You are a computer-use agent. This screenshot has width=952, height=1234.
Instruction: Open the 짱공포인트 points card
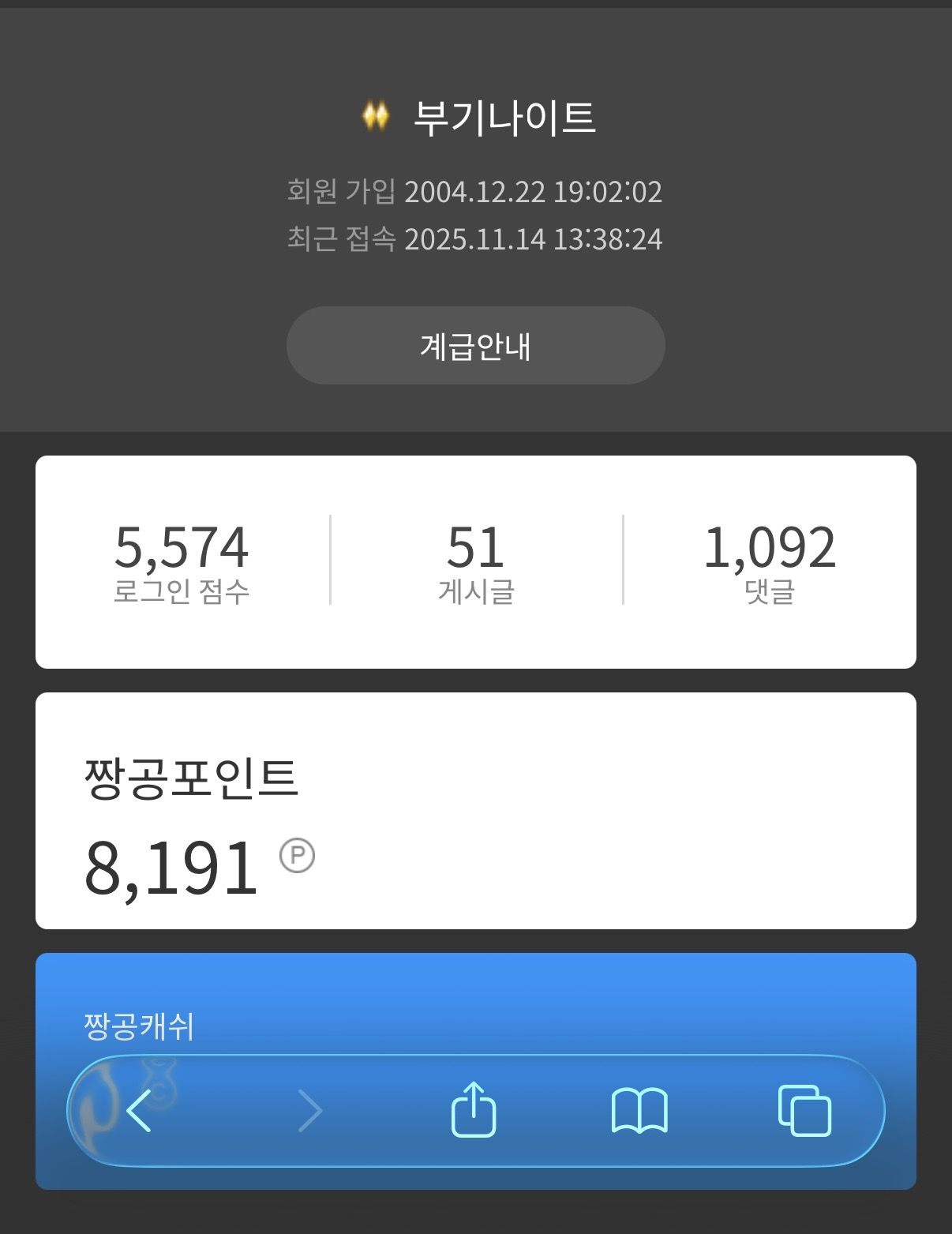pyautogui.click(x=475, y=810)
